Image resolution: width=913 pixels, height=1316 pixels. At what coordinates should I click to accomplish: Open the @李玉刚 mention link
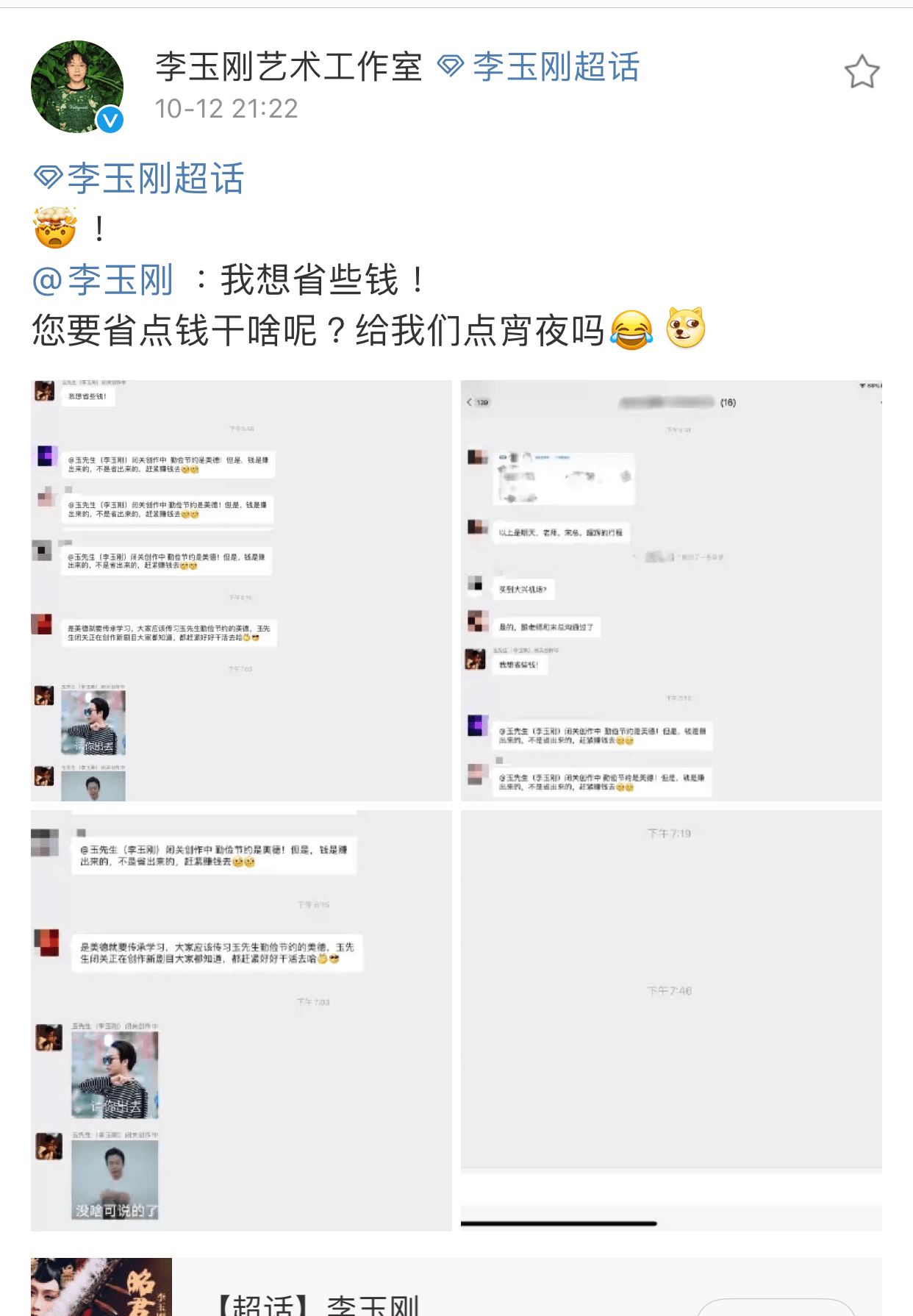(103, 279)
